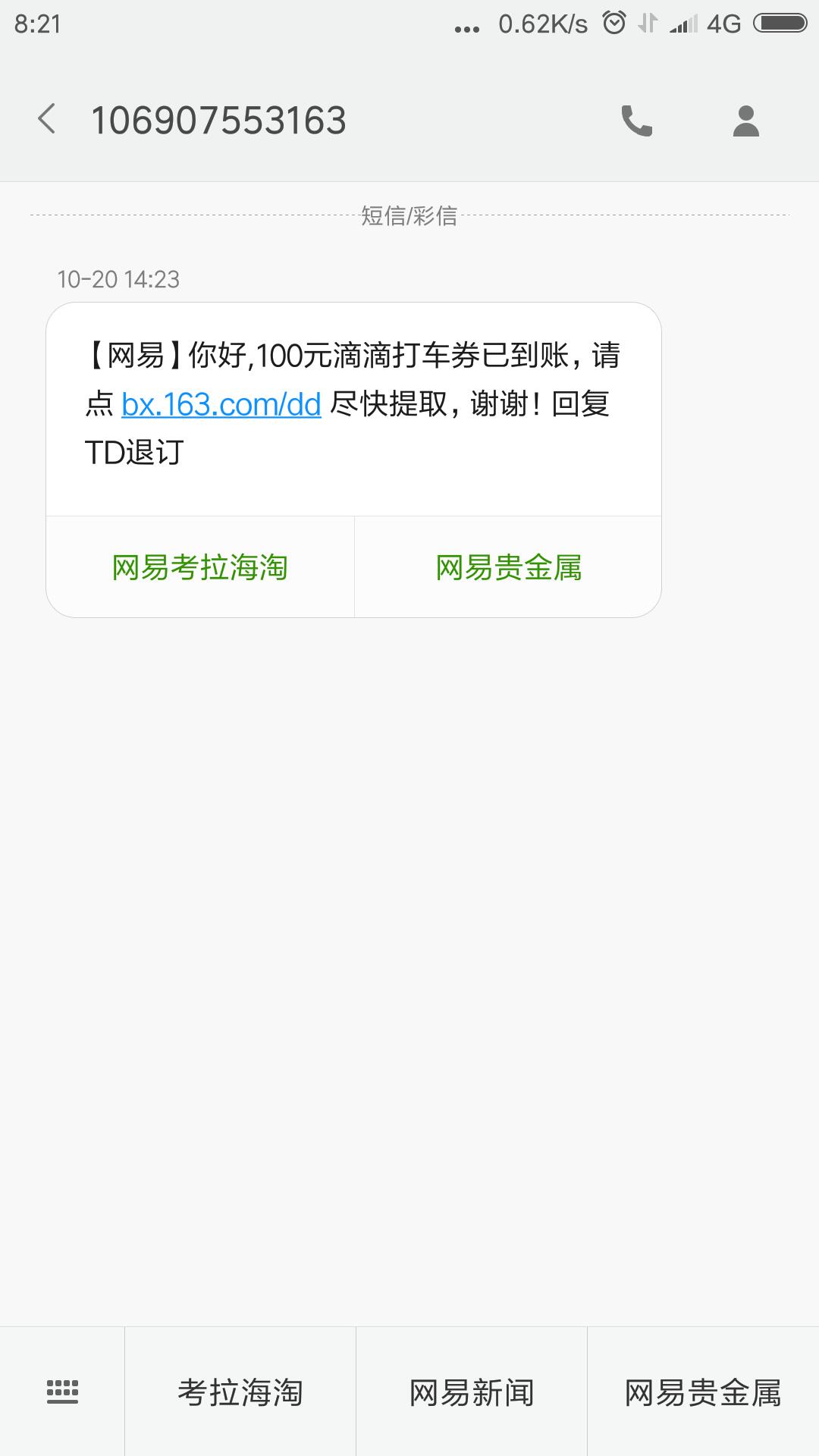Open the 网易新闻 bottom menu
Image resolution: width=819 pixels, height=1456 pixels.
[472, 1392]
